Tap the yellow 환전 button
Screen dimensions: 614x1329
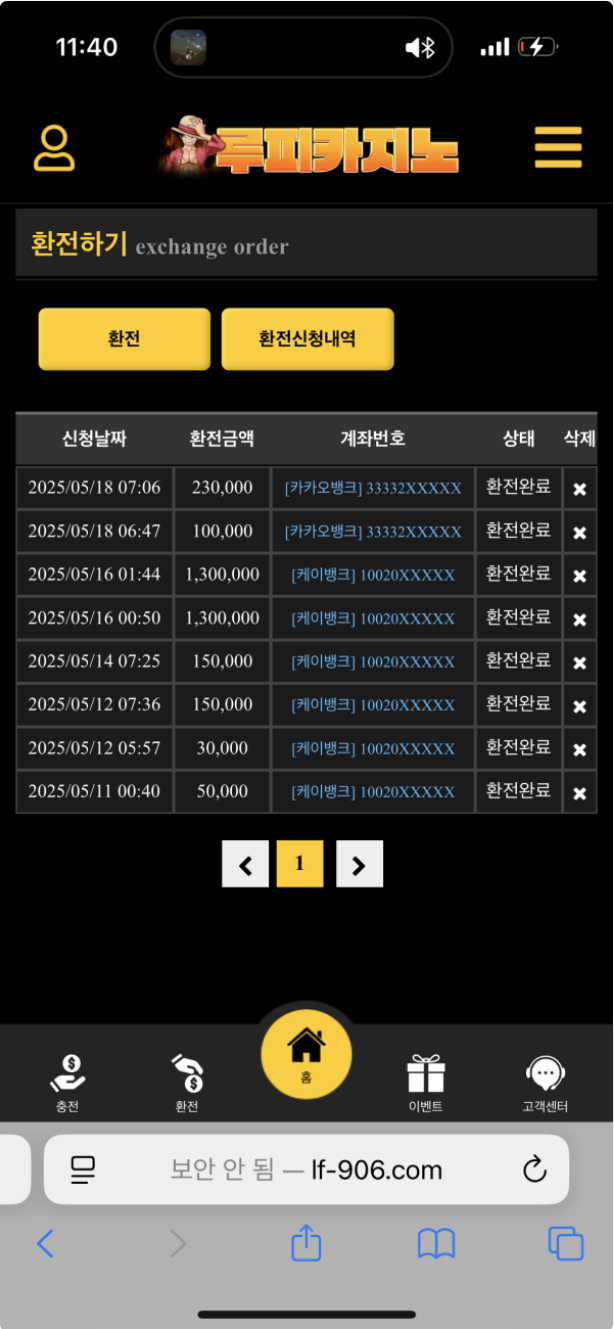tap(124, 339)
